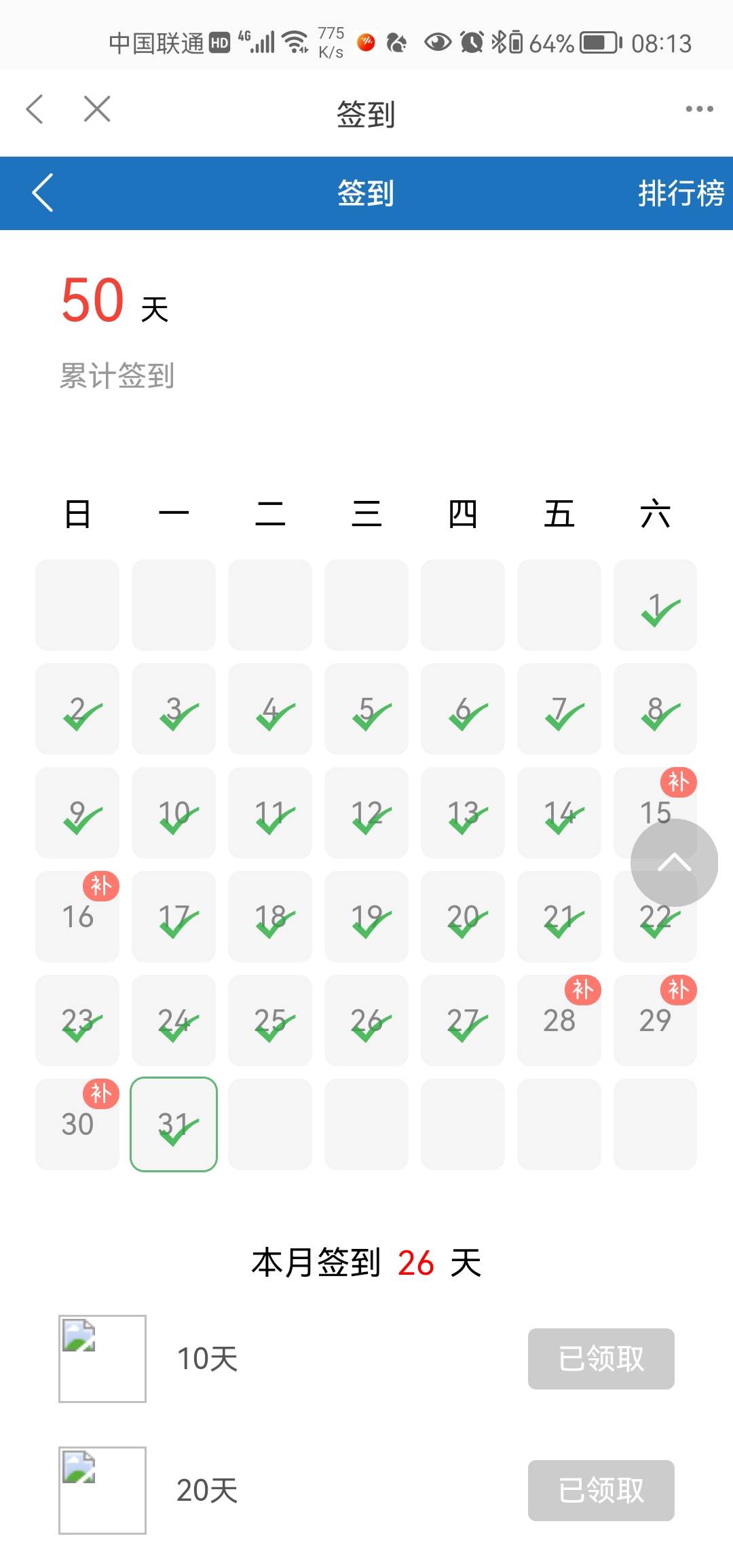Screen dimensions: 733x1568
Task: Close the page with the X icon
Action: tap(97, 109)
